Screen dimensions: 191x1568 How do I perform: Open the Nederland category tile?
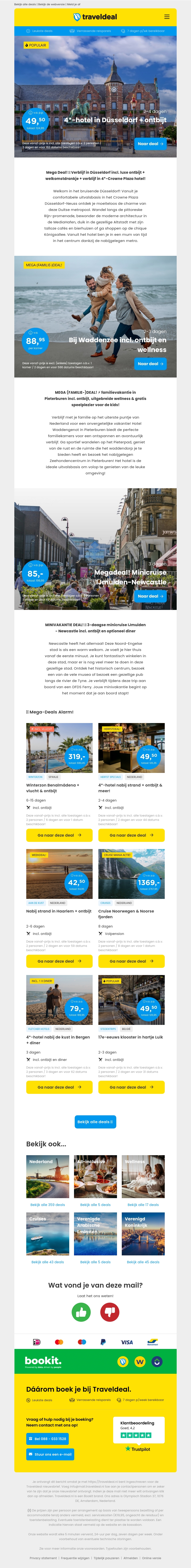(48, 1177)
